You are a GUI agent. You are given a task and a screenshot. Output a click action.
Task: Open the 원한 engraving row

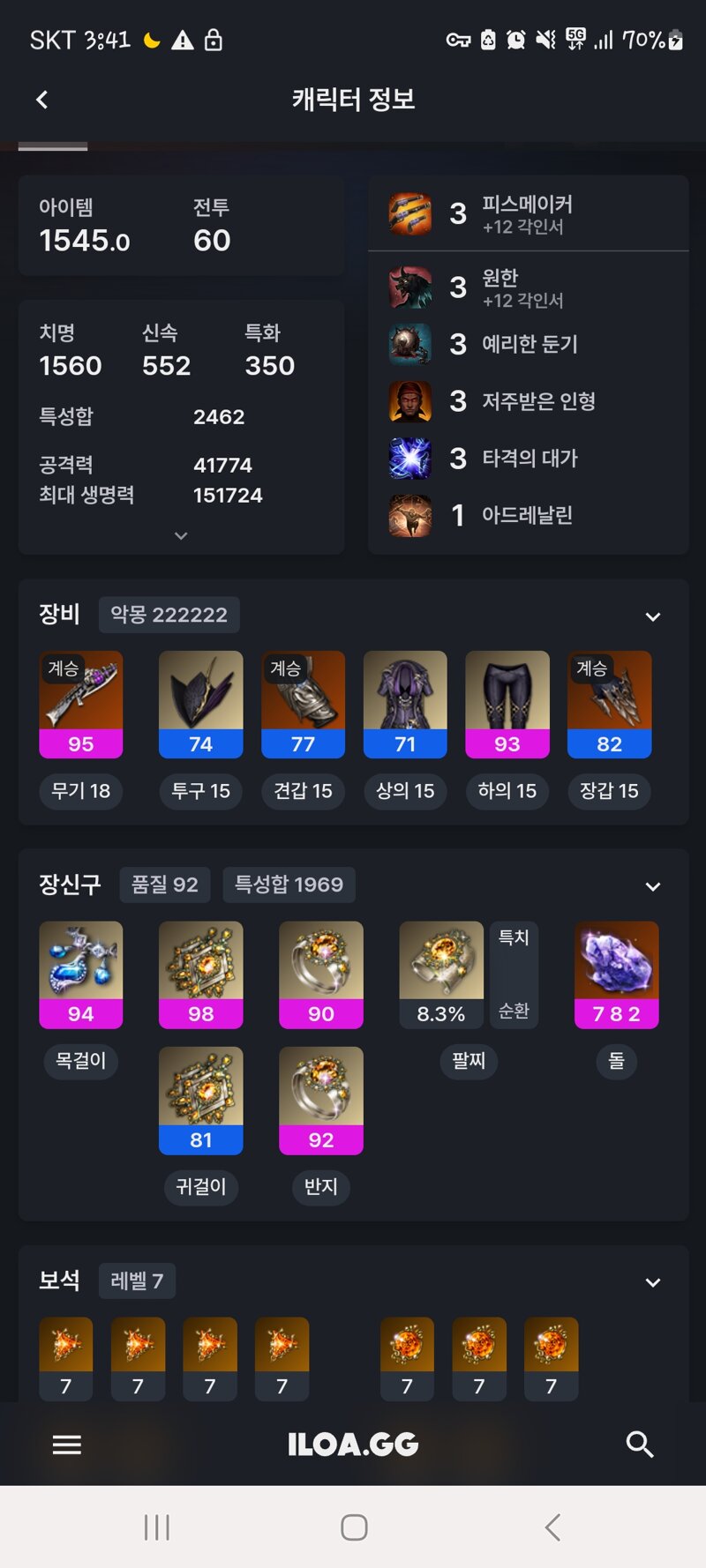[x=528, y=288]
